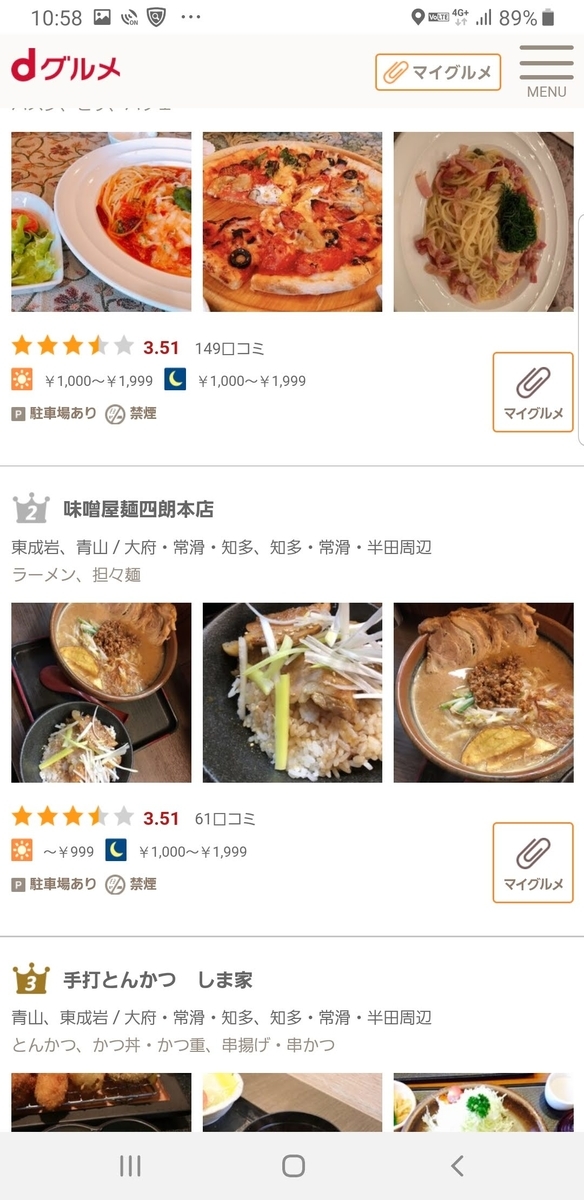Open the 味噌屋麺四朗本店 restaurant page
584x1200 pixels.
coord(139,509)
